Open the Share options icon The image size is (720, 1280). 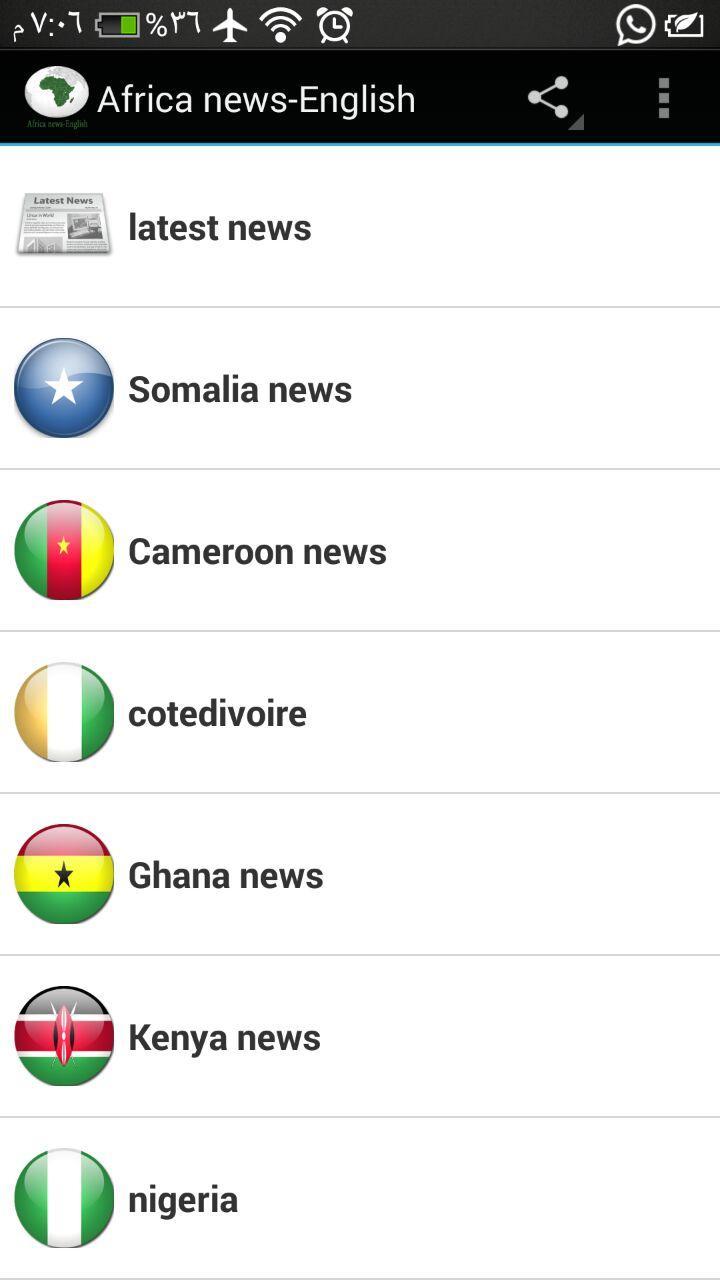point(549,97)
